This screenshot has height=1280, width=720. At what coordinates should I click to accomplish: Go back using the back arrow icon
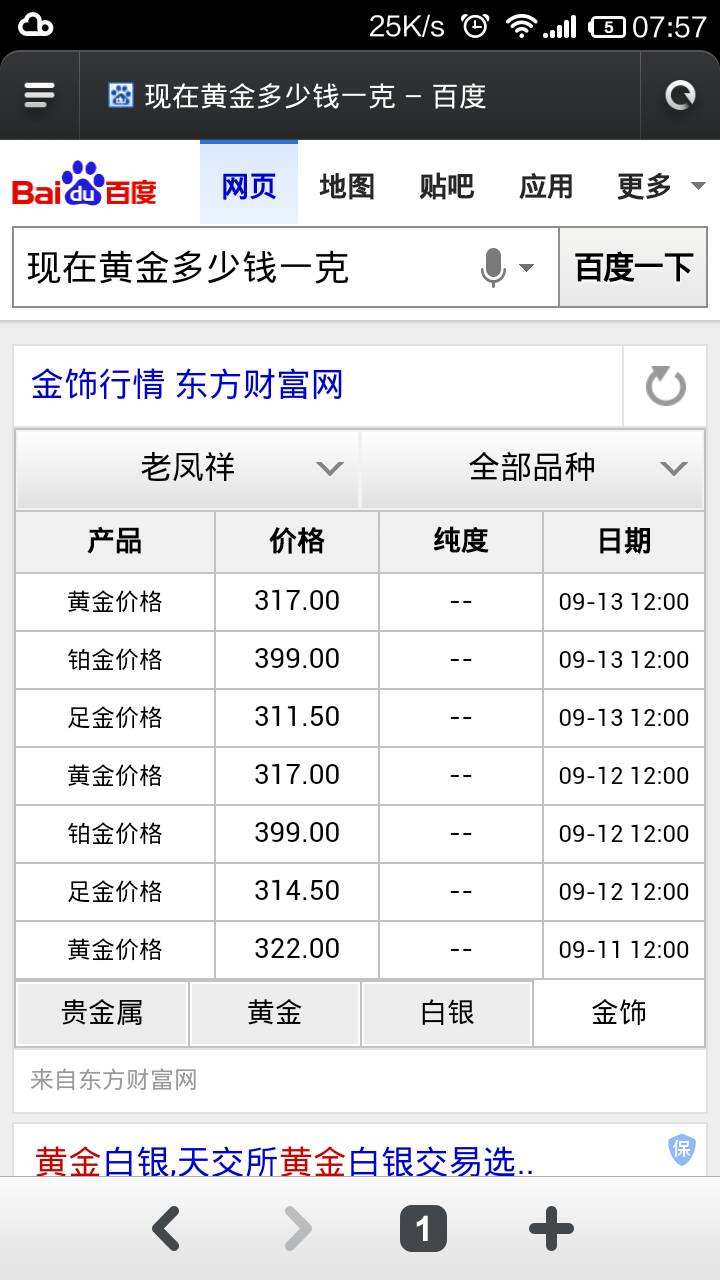pyautogui.click(x=168, y=1227)
